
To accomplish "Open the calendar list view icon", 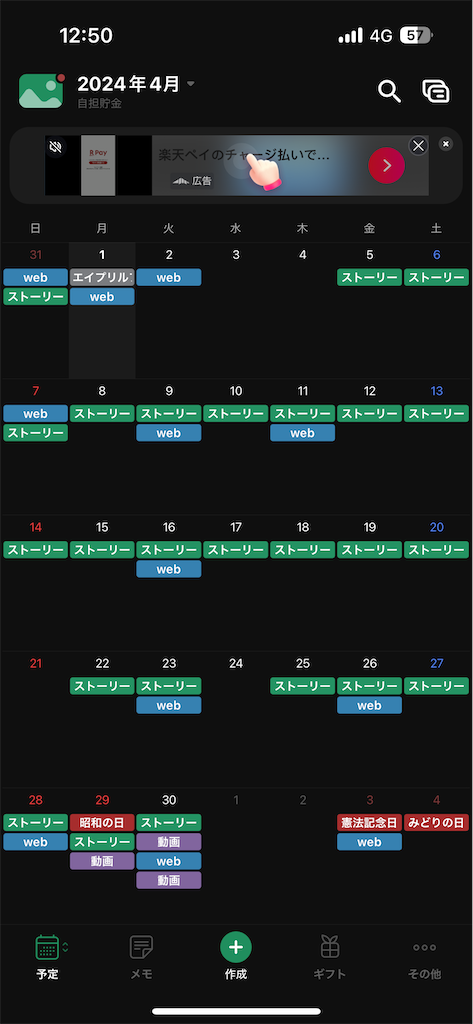I will (436, 91).
